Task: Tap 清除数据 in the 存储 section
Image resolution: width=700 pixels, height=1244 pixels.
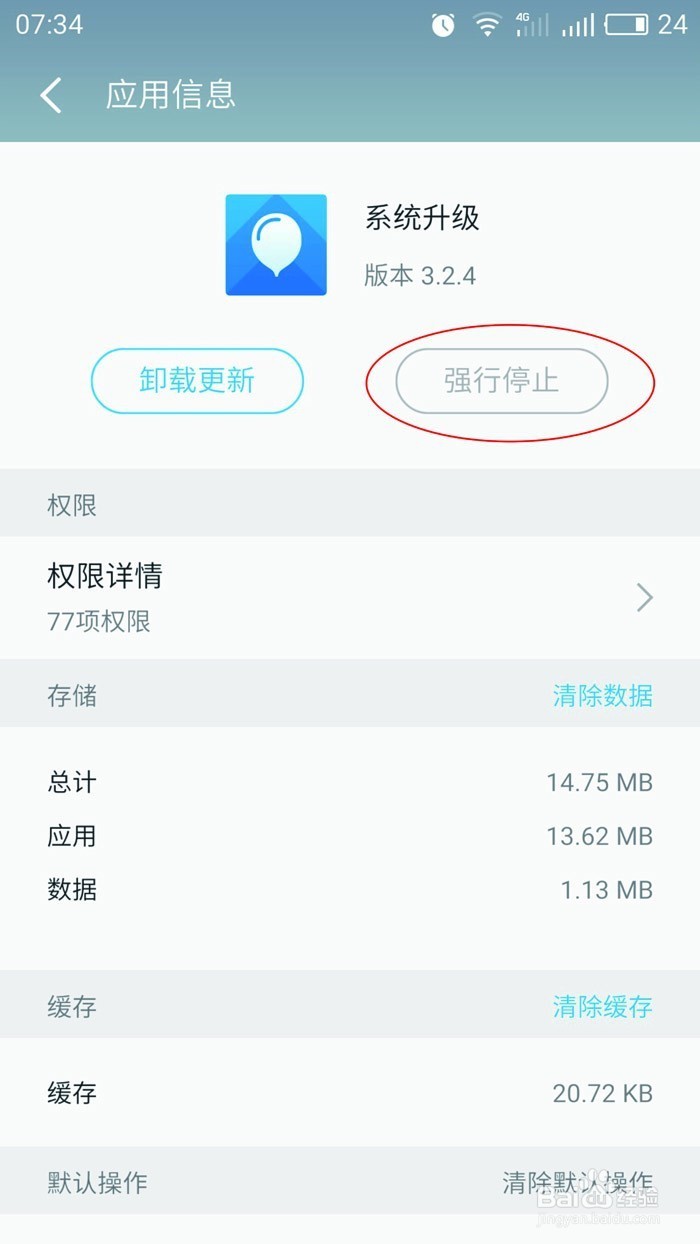Action: click(602, 695)
